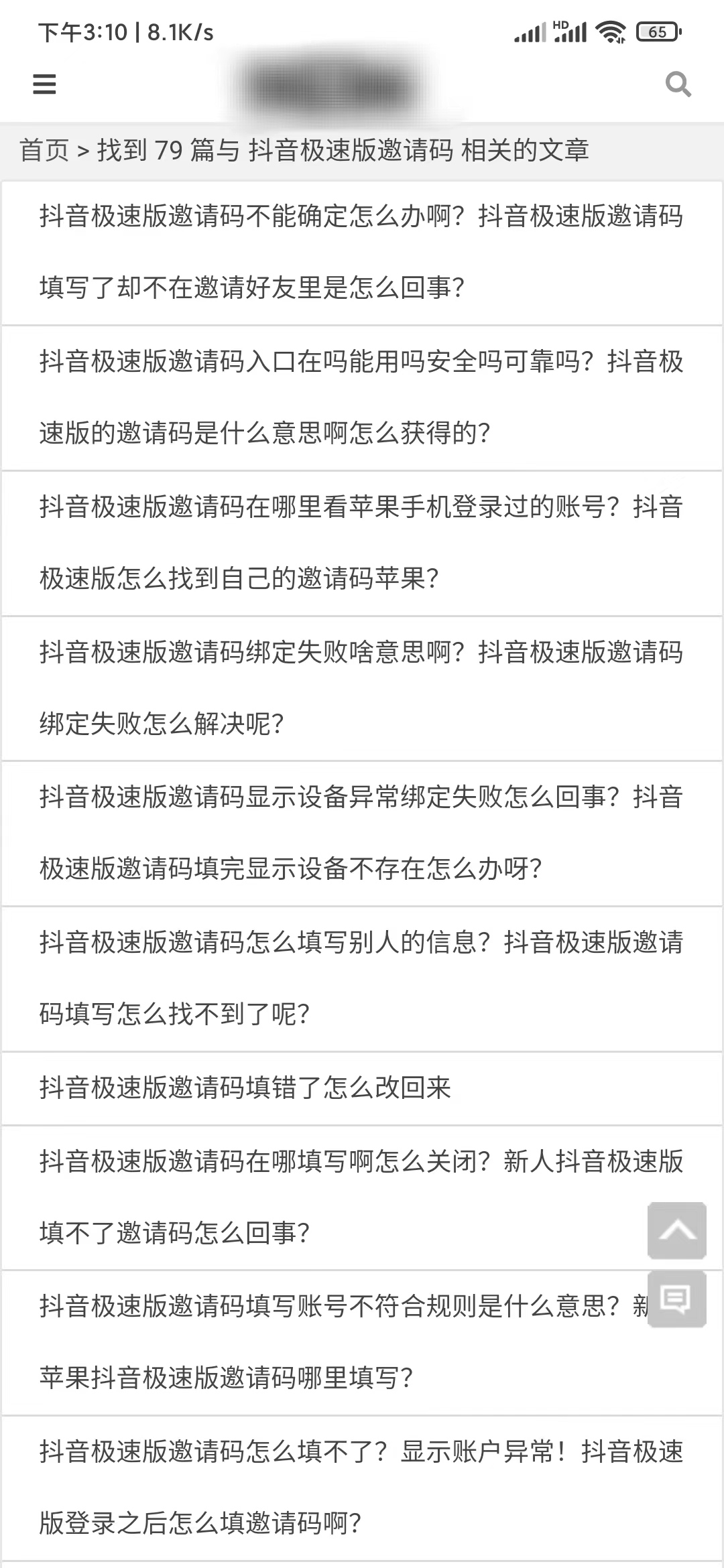Open article on 邀请码入口安全可靠吗
The height and width of the screenshot is (1568, 724).
click(362, 396)
